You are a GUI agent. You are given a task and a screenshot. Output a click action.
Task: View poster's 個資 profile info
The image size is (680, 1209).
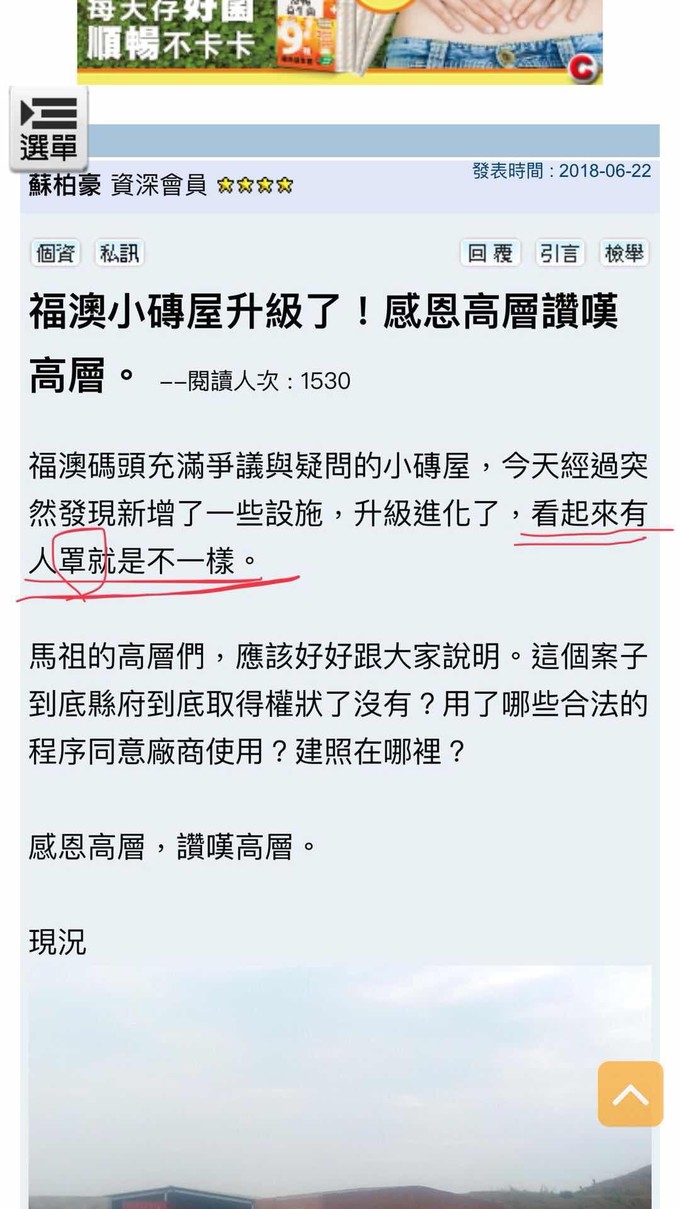point(55,253)
